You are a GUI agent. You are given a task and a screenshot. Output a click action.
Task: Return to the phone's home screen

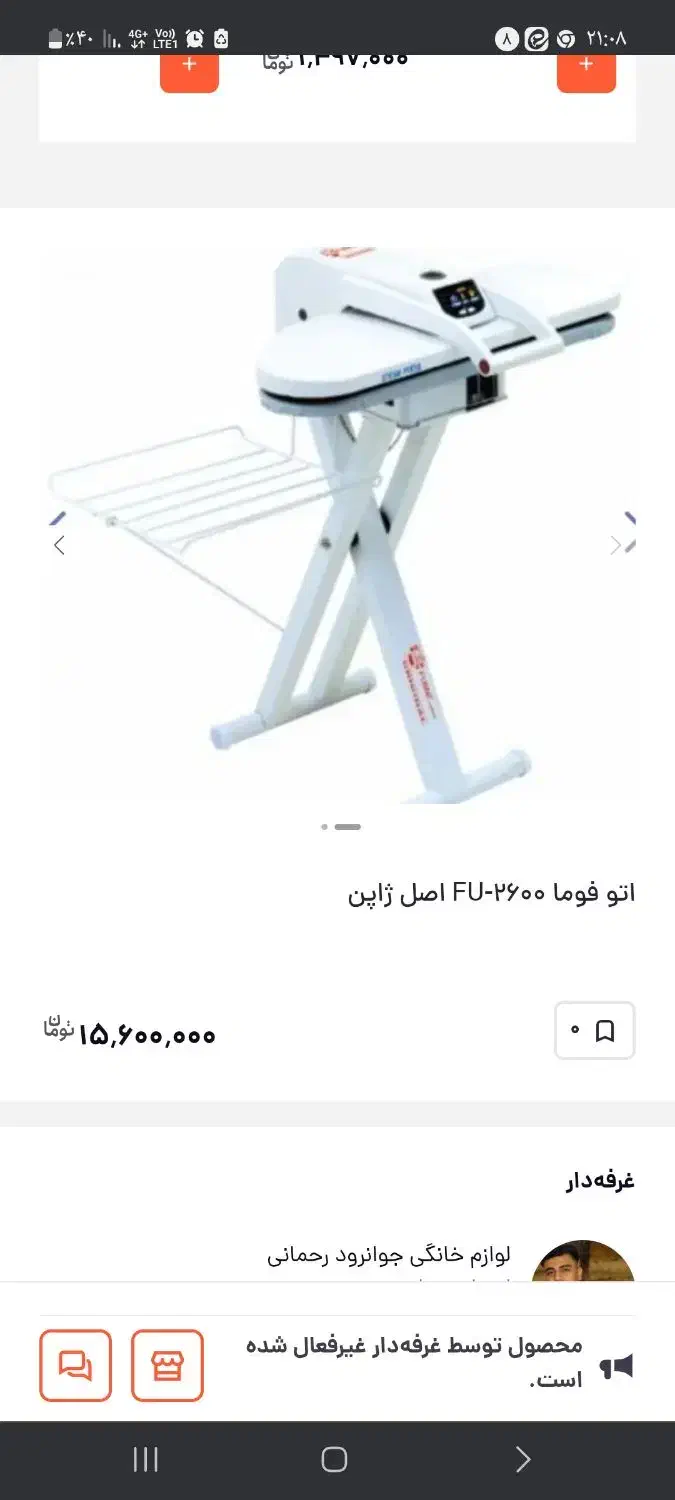[334, 1460]
